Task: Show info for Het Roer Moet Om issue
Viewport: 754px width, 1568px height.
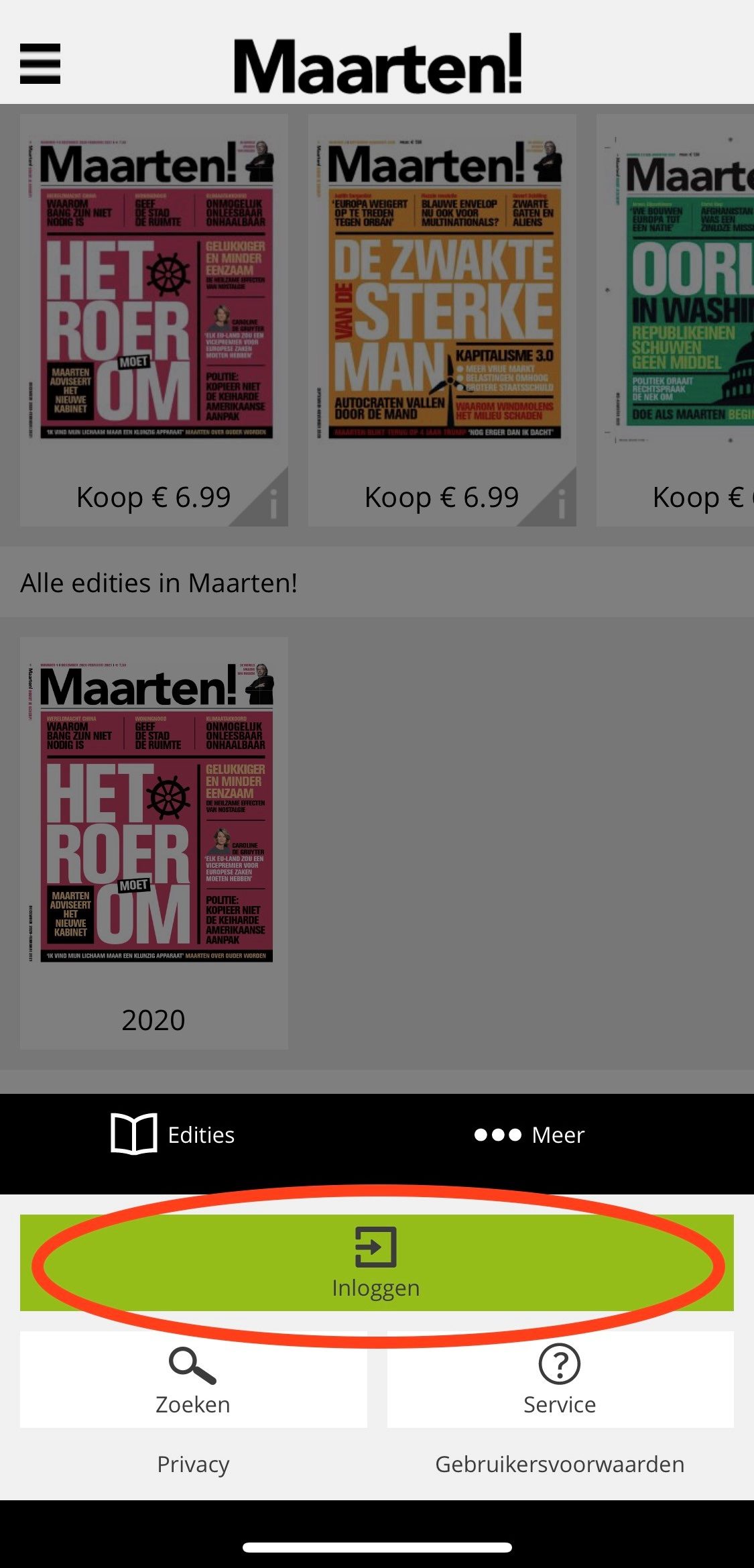Action: 273,504
